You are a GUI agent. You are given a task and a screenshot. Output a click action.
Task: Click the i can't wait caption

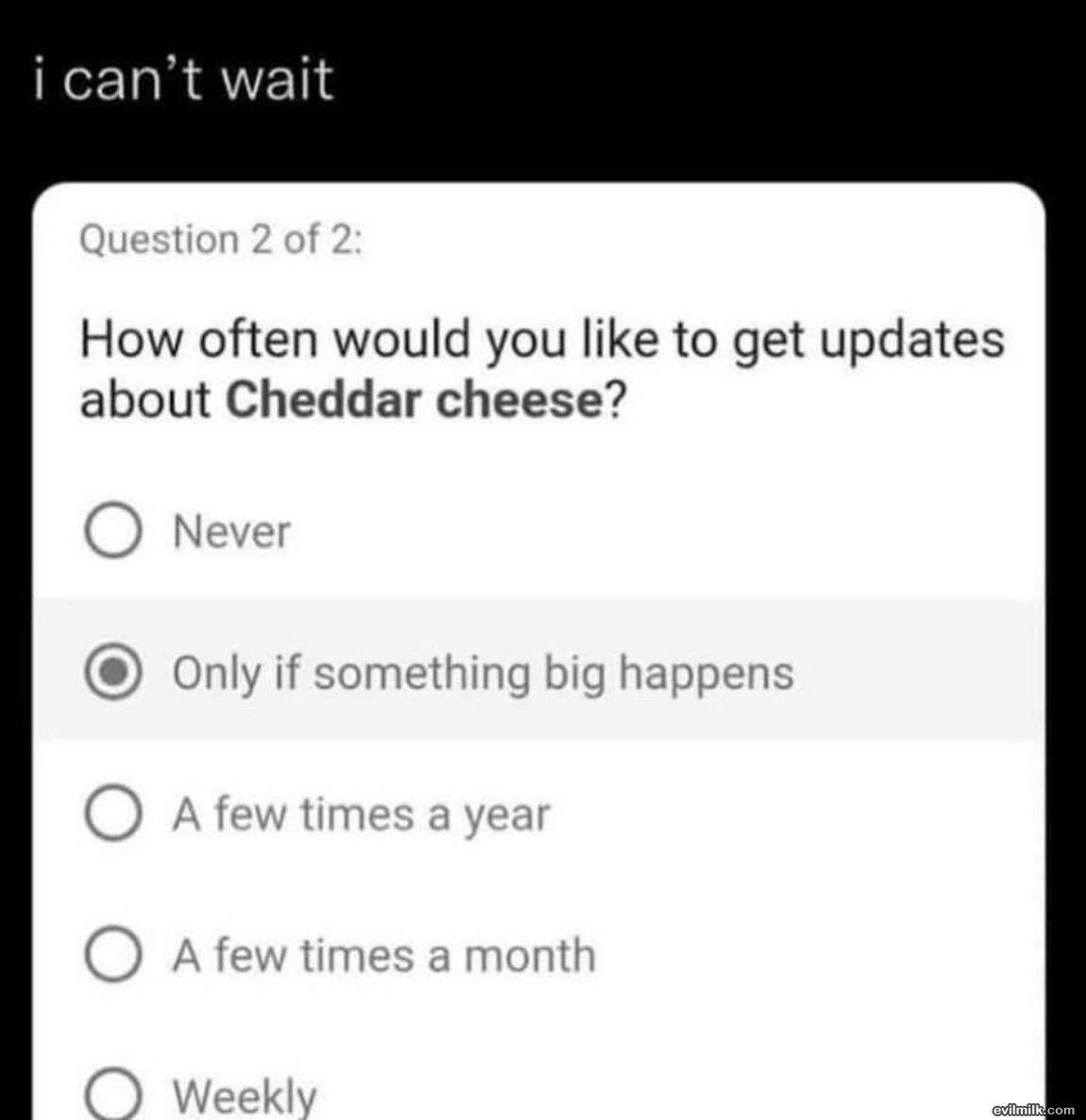coord(183,80)
